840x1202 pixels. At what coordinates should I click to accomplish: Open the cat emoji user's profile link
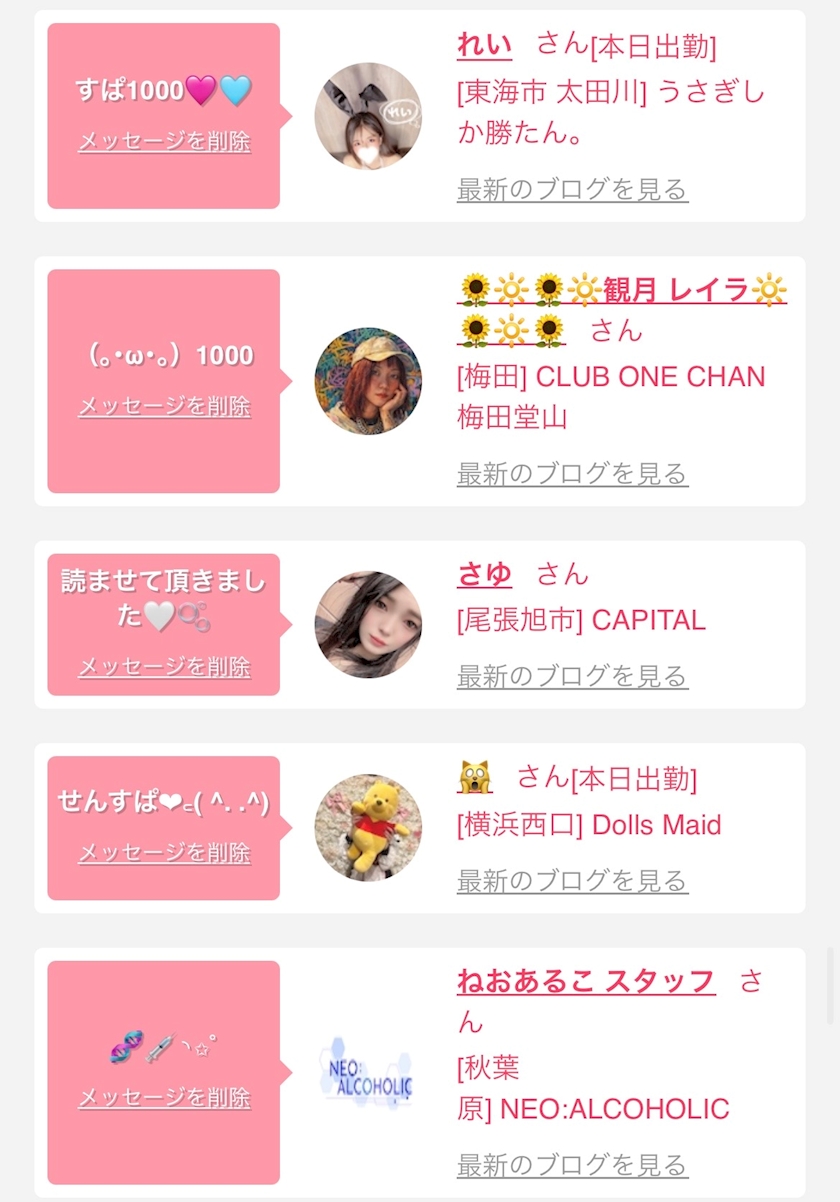coord(474,777)
